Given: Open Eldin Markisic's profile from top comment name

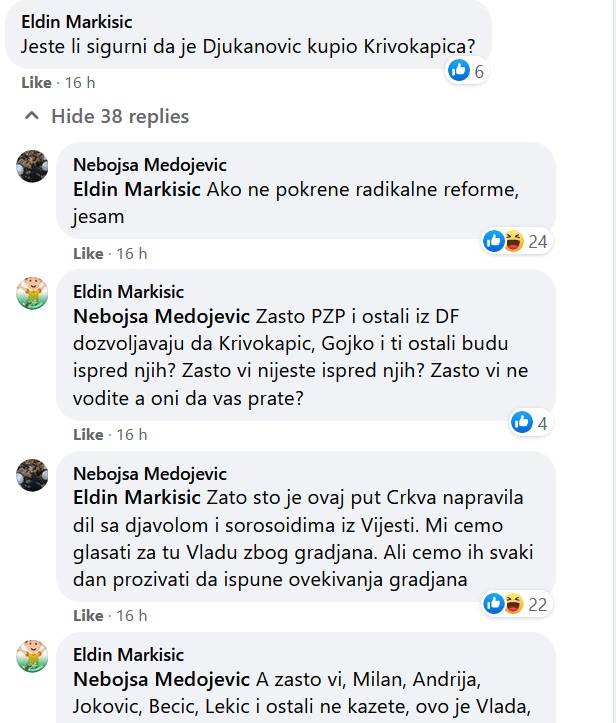Looking at the screenshot, I should coord(76,21).
